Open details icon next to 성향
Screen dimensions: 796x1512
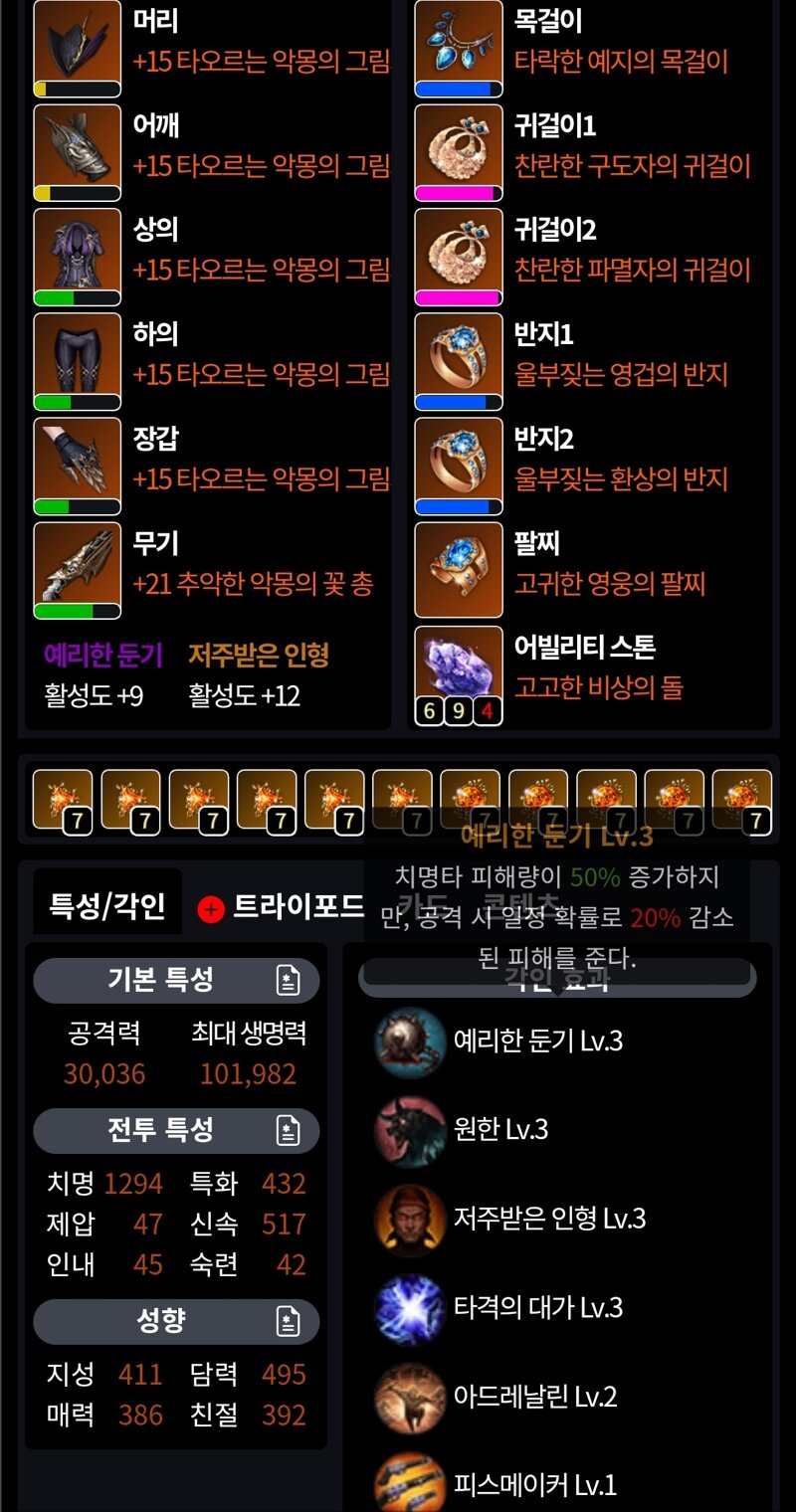pyautogui.click(x=288, y=1322)
